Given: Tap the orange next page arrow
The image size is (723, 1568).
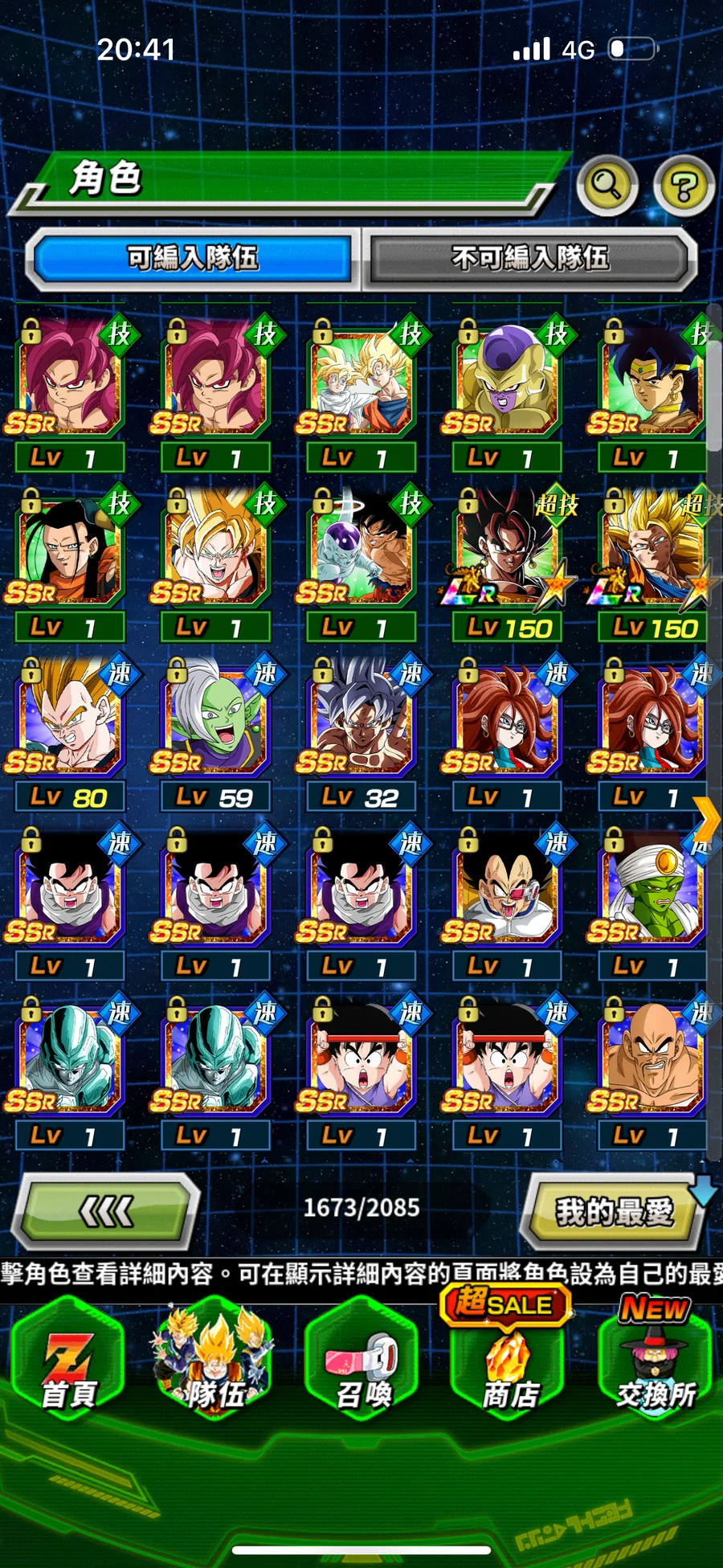Looking at the screenshot, I should click(708, 820).
